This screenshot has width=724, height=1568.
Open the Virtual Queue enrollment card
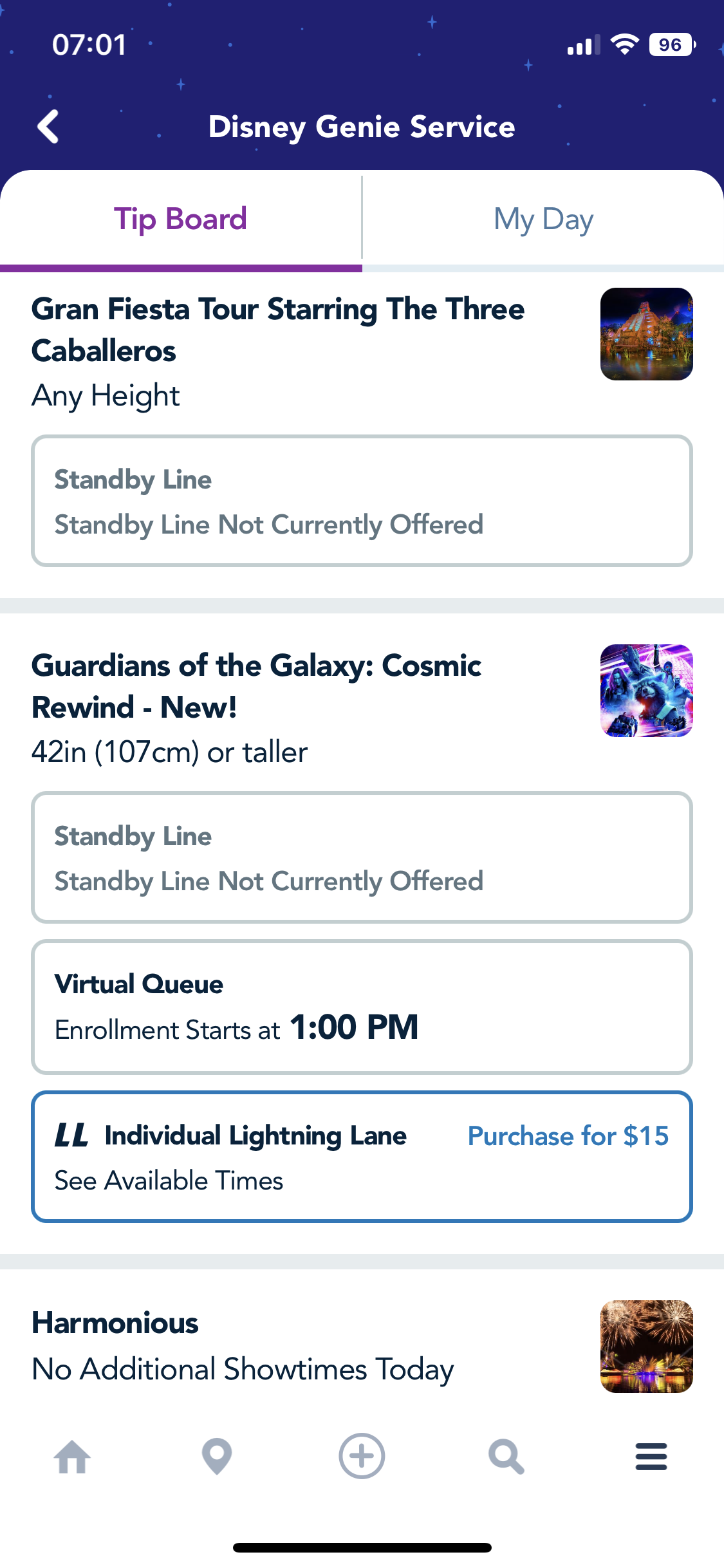pyautogui.click(x=362, y=1007)
